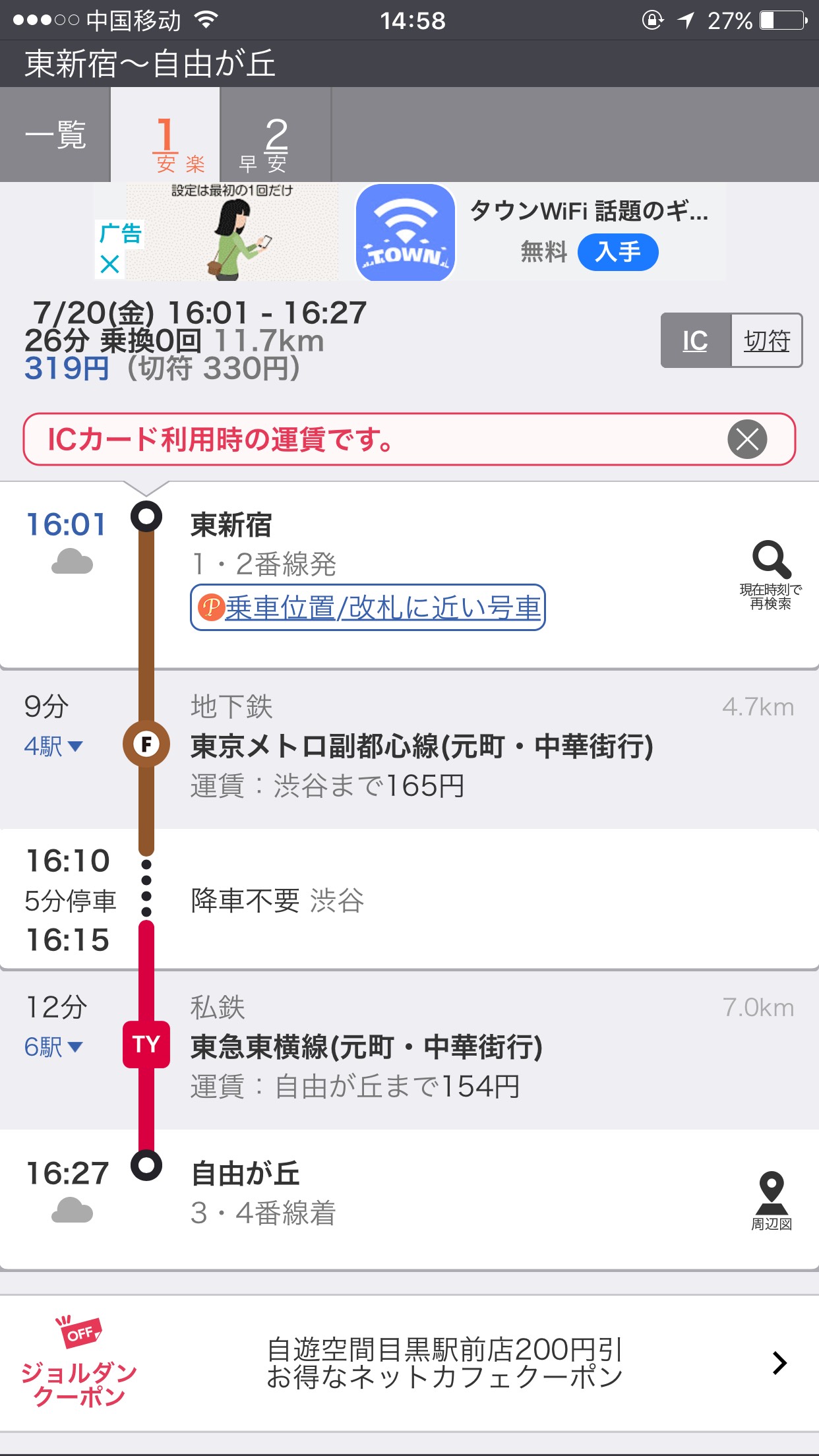Open 周辺図 map for 自由が丘
The height and width of the screenshot is (1456, 819).
771,1200
